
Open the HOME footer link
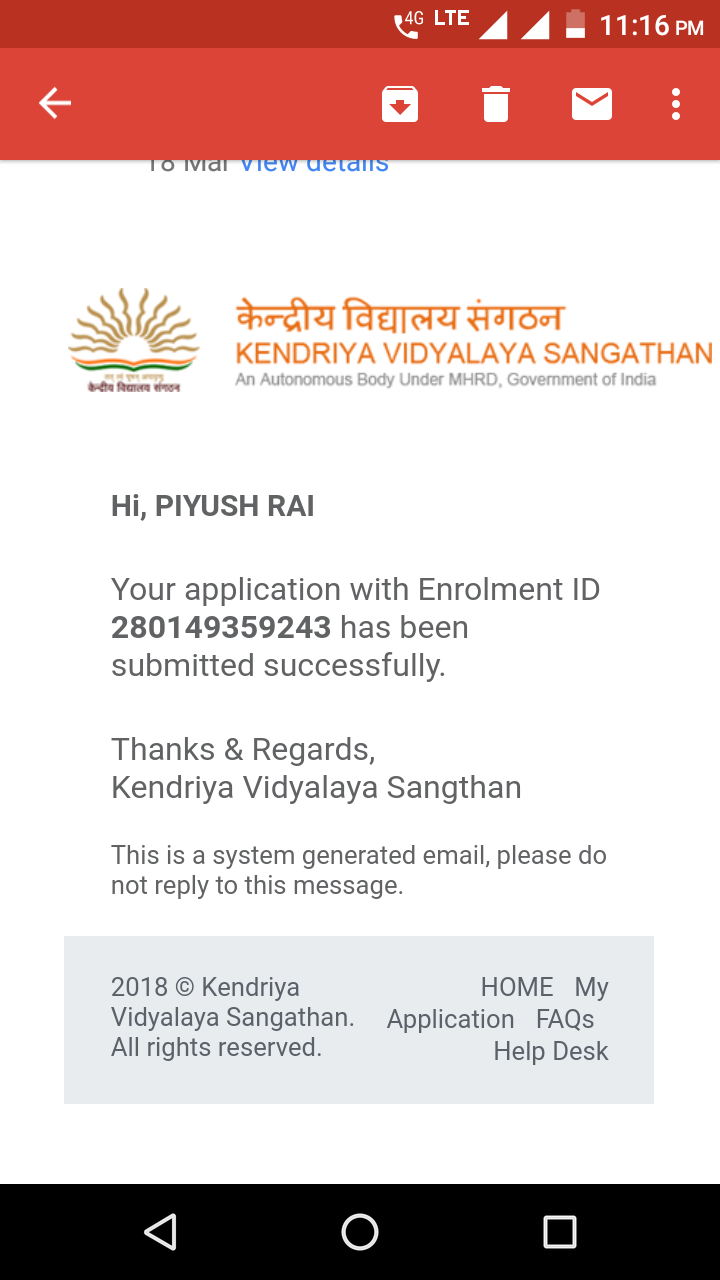pyautogui.click(x=517, y=987)
